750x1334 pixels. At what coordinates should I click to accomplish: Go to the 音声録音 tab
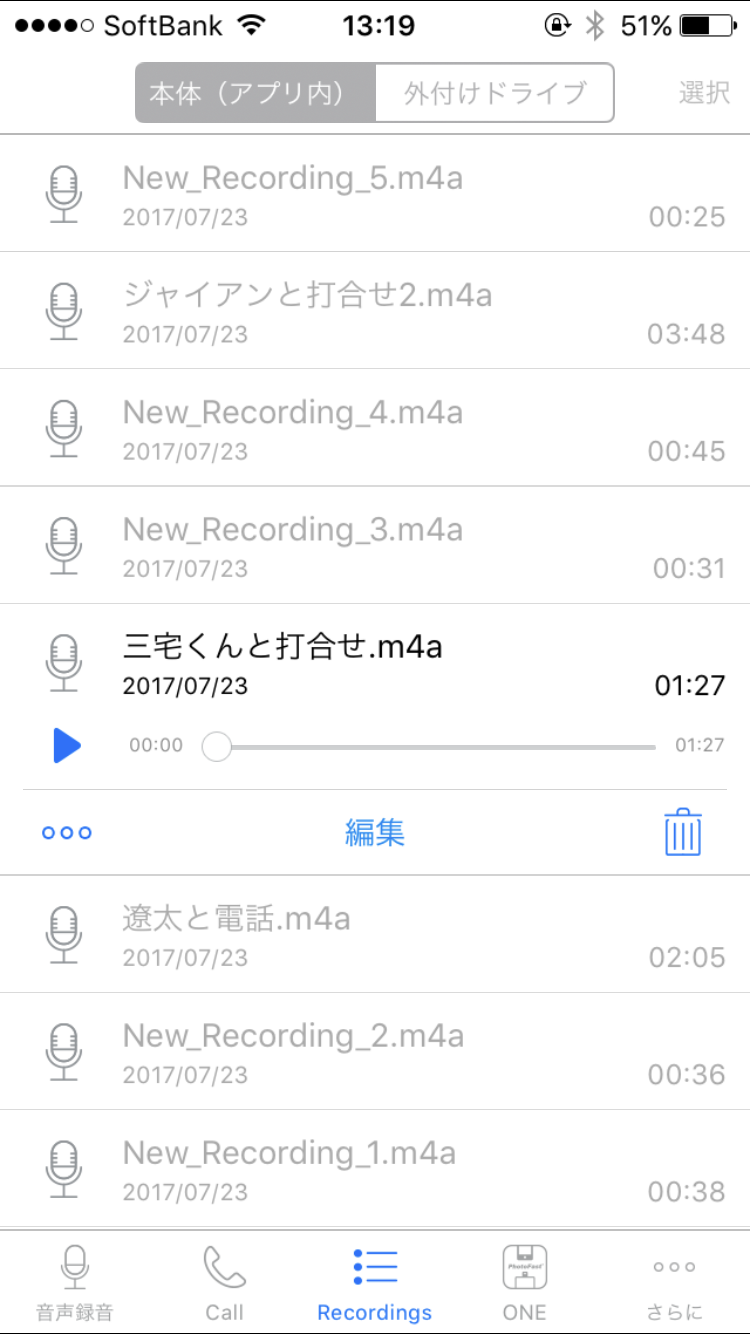pos(75,1282)
